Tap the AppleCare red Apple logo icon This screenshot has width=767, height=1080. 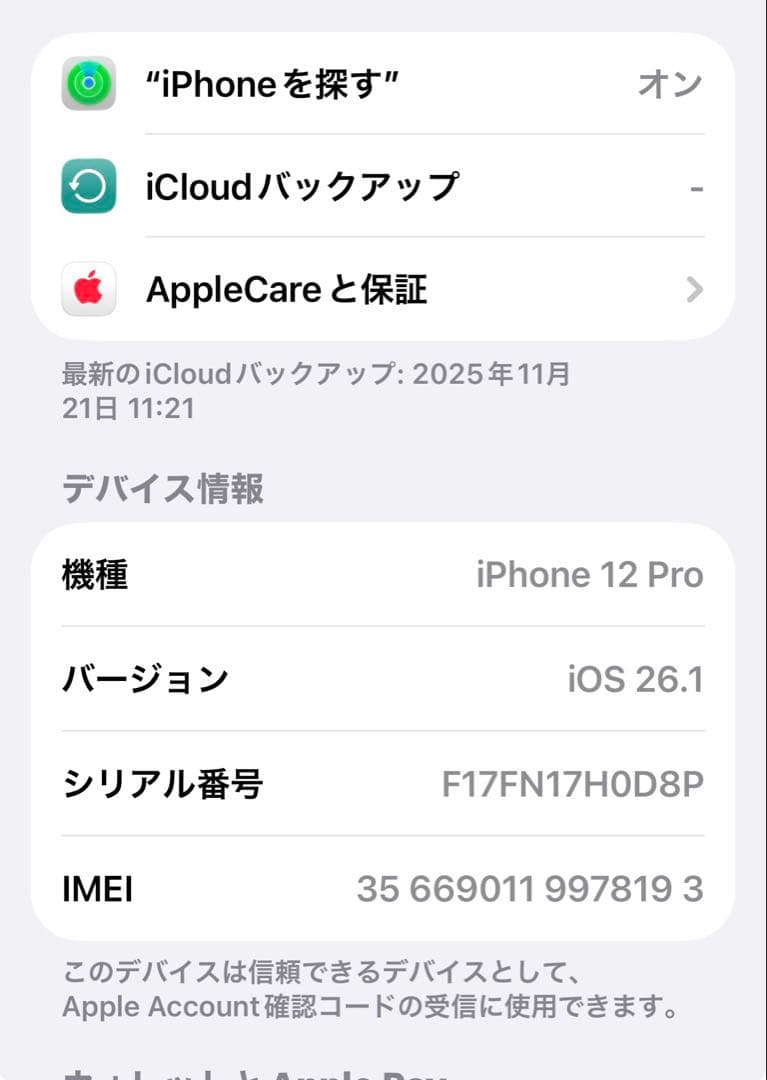[89, 290]
